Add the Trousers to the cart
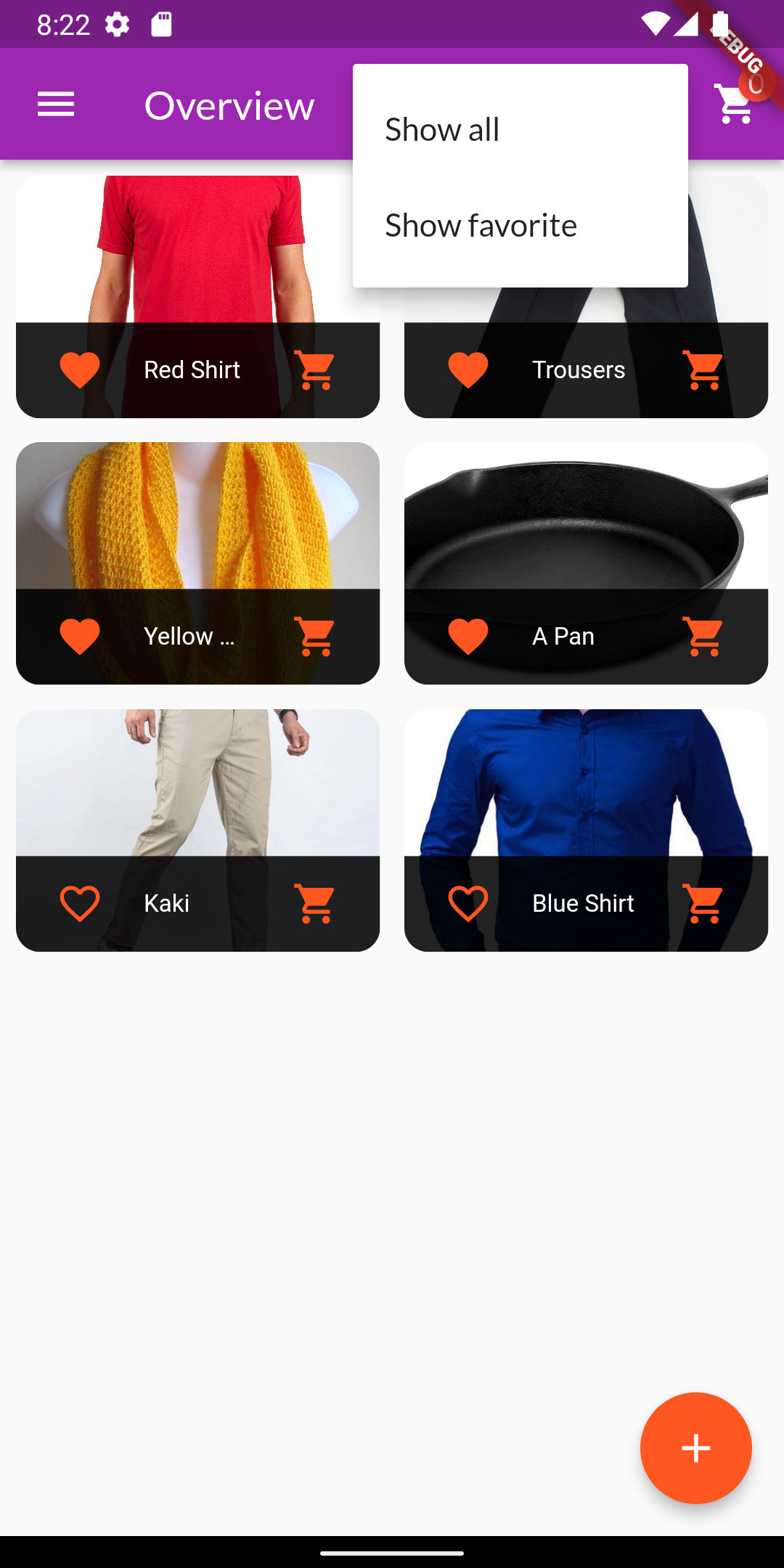The image size is (784, 1568). point(701,369)
